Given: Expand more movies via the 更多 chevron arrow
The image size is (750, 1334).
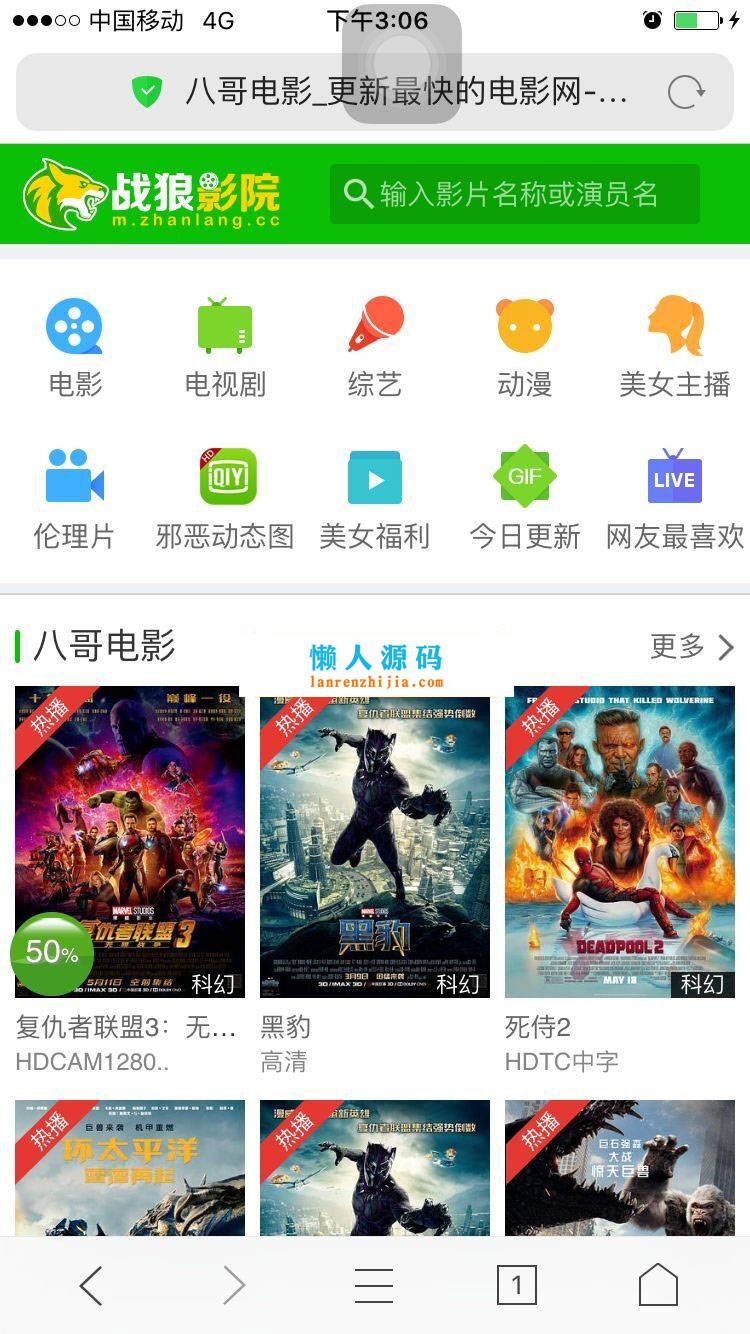Looking at the screenshot, I should click(x=725, y=647).
